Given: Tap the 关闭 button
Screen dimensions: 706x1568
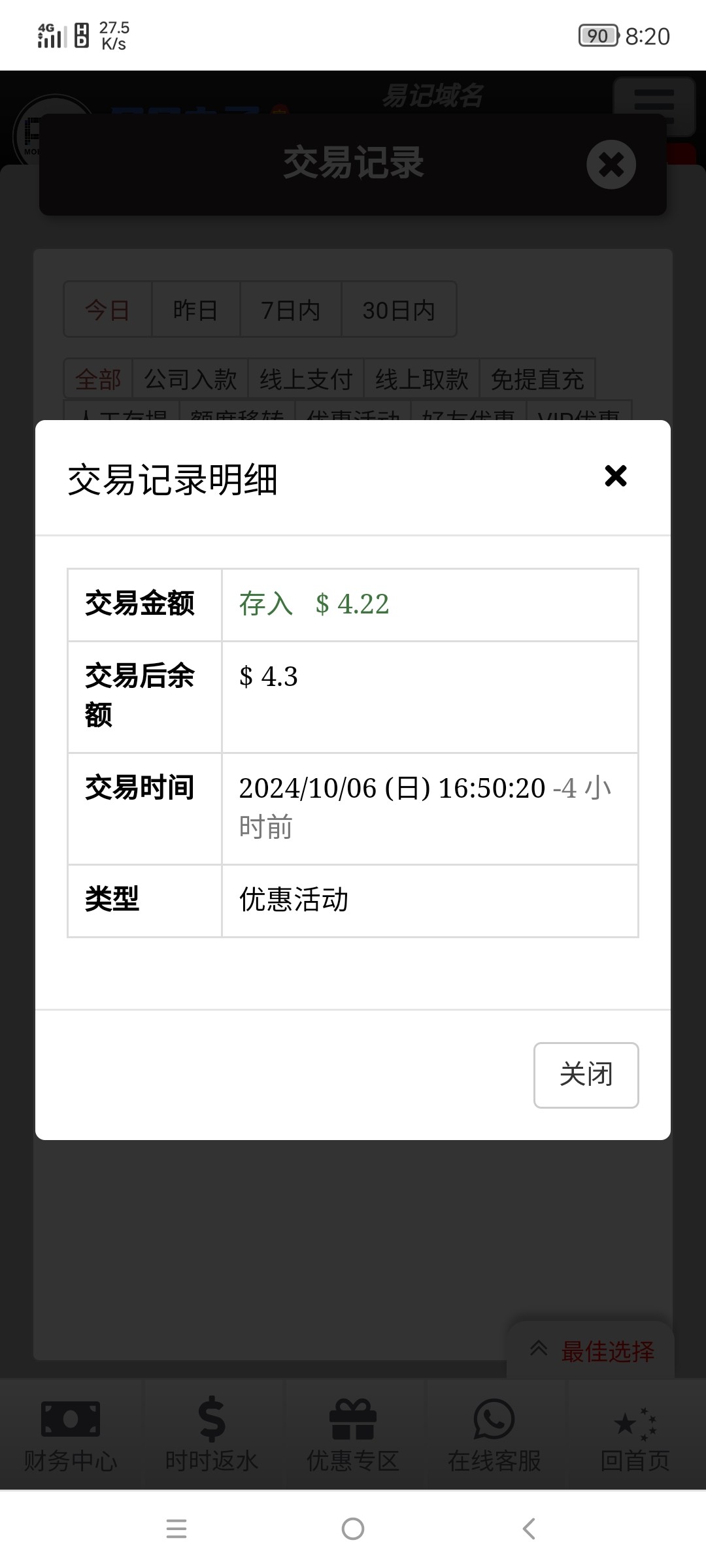Looking at the screenshot, I should click(586, 1075).
